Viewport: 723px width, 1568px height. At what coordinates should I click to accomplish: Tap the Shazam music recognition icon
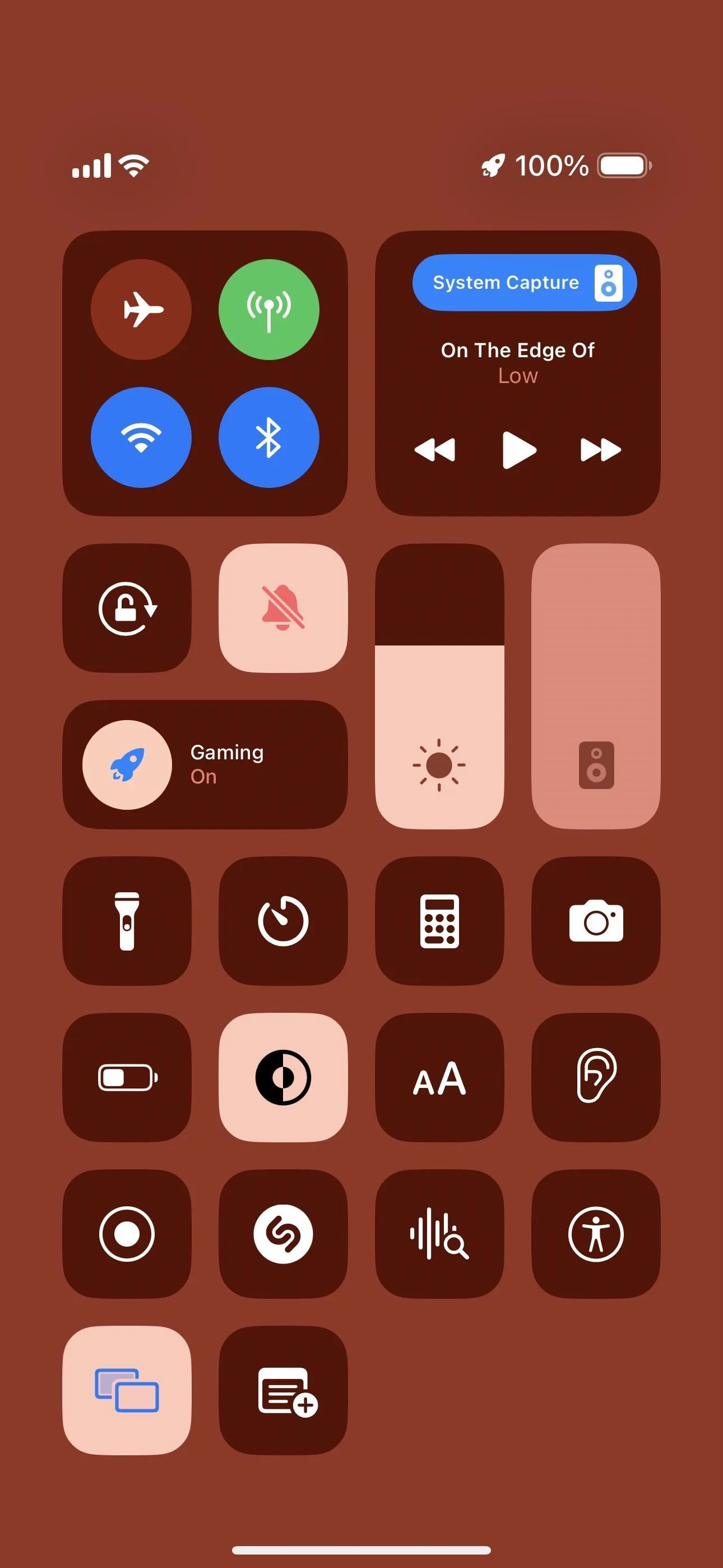point(283,1234)
